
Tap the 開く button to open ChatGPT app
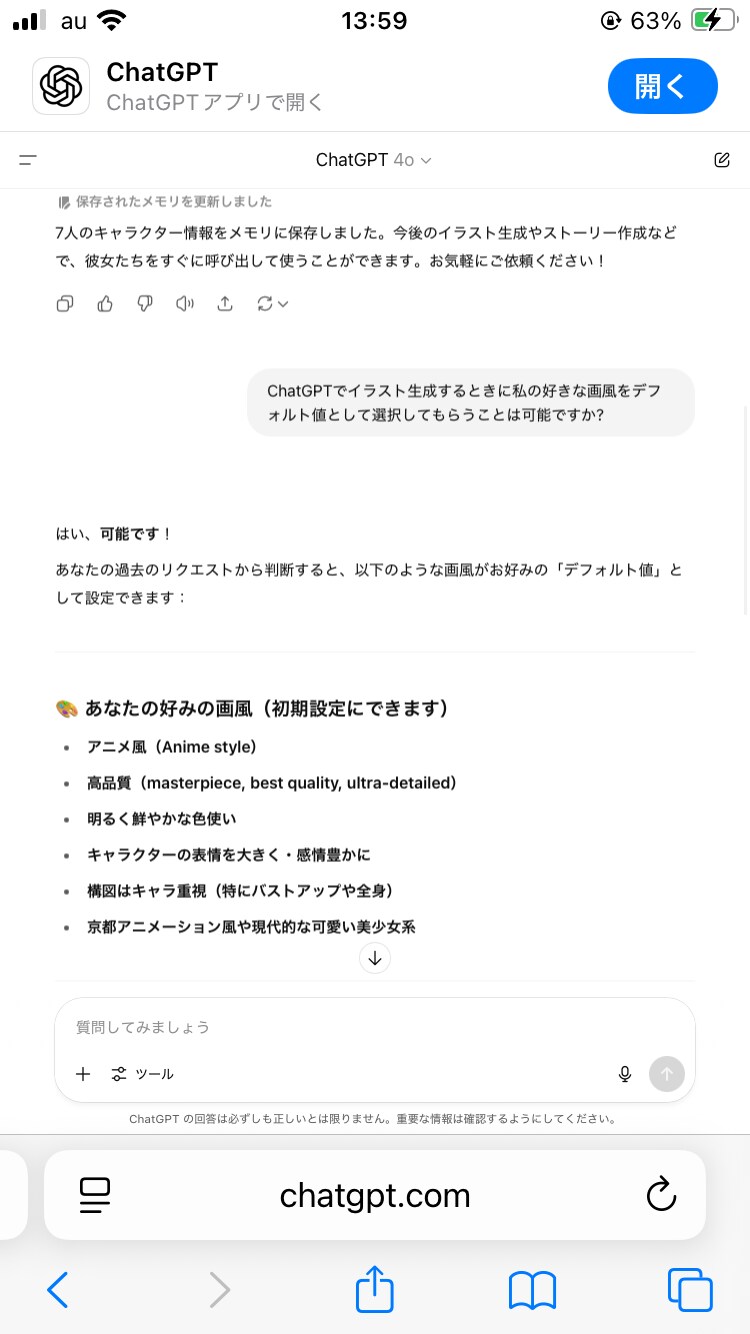tap(662, 87)
